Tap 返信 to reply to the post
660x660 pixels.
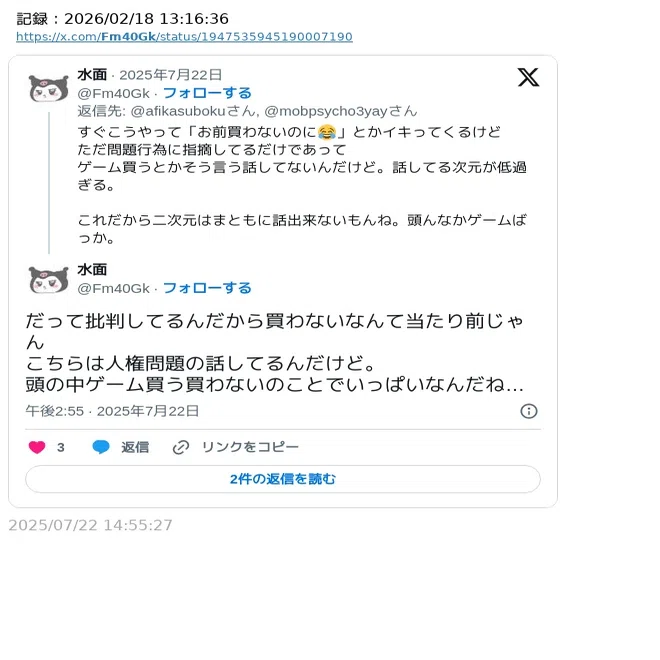click(121, 447)
